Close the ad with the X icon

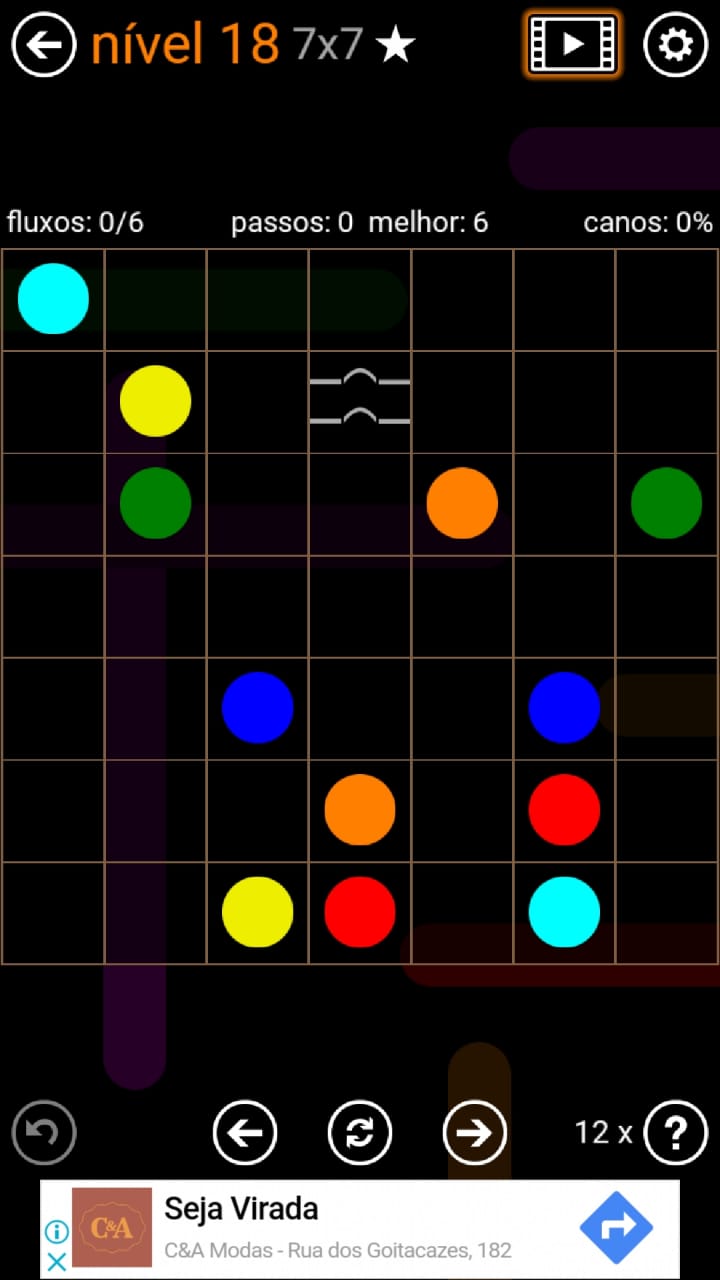[57, 1261]
